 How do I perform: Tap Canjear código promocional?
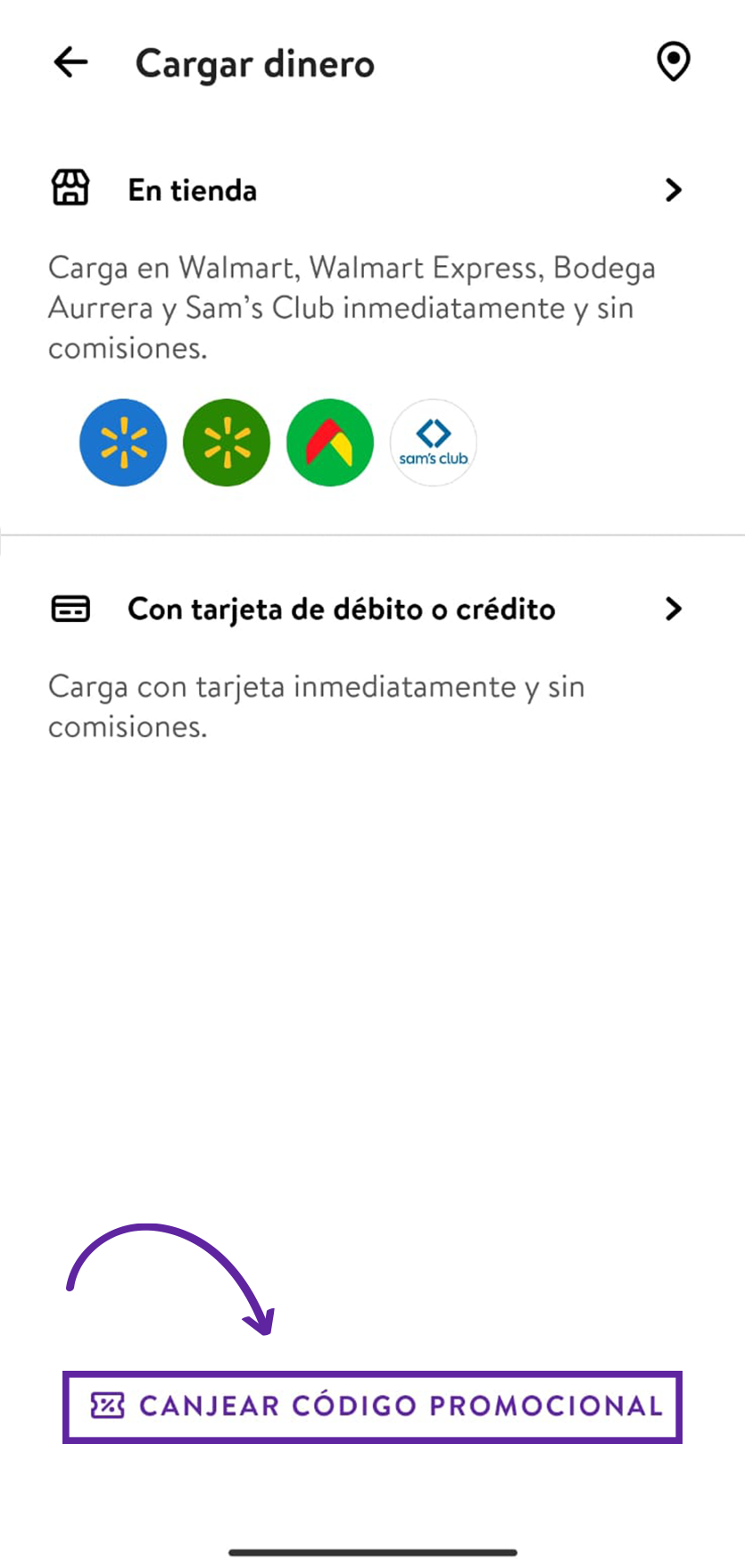373,1406
